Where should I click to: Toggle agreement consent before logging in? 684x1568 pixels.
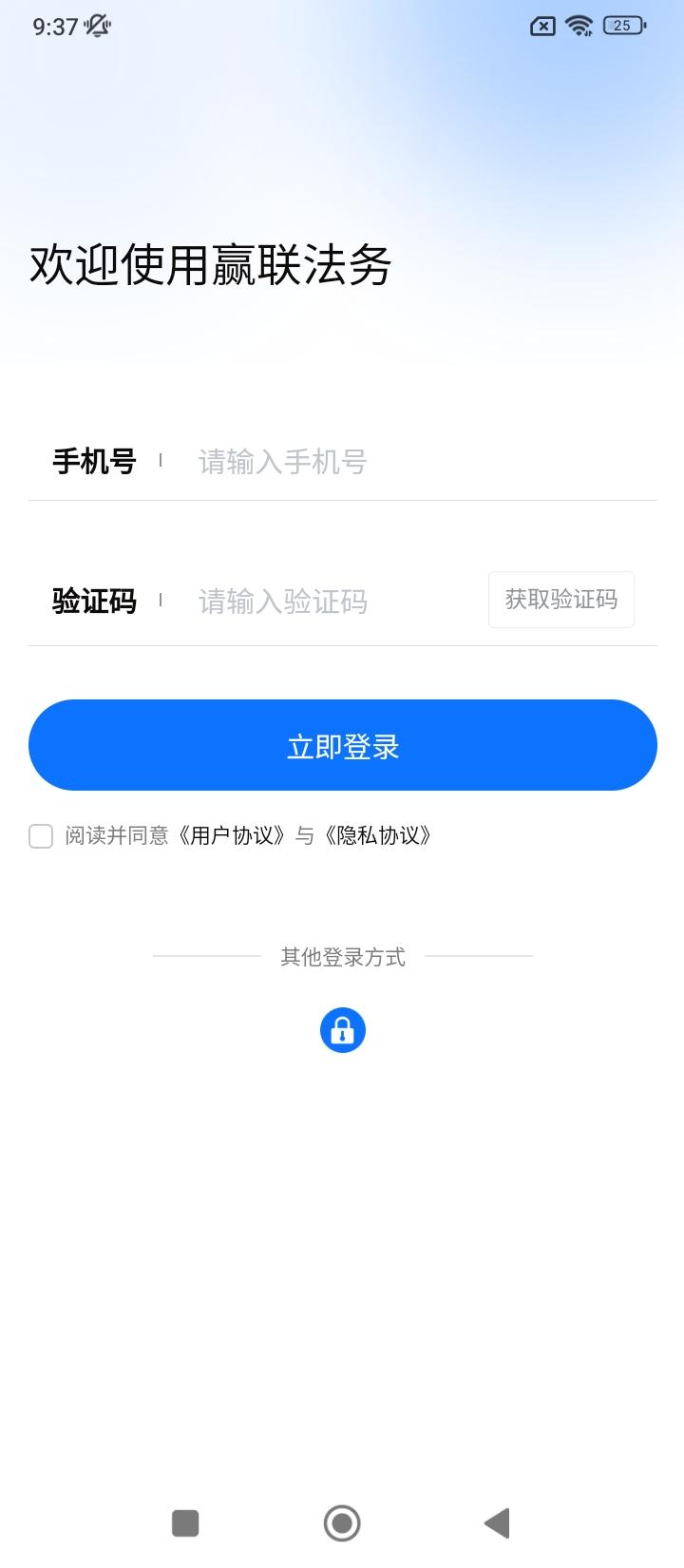[x=40, y=835]
